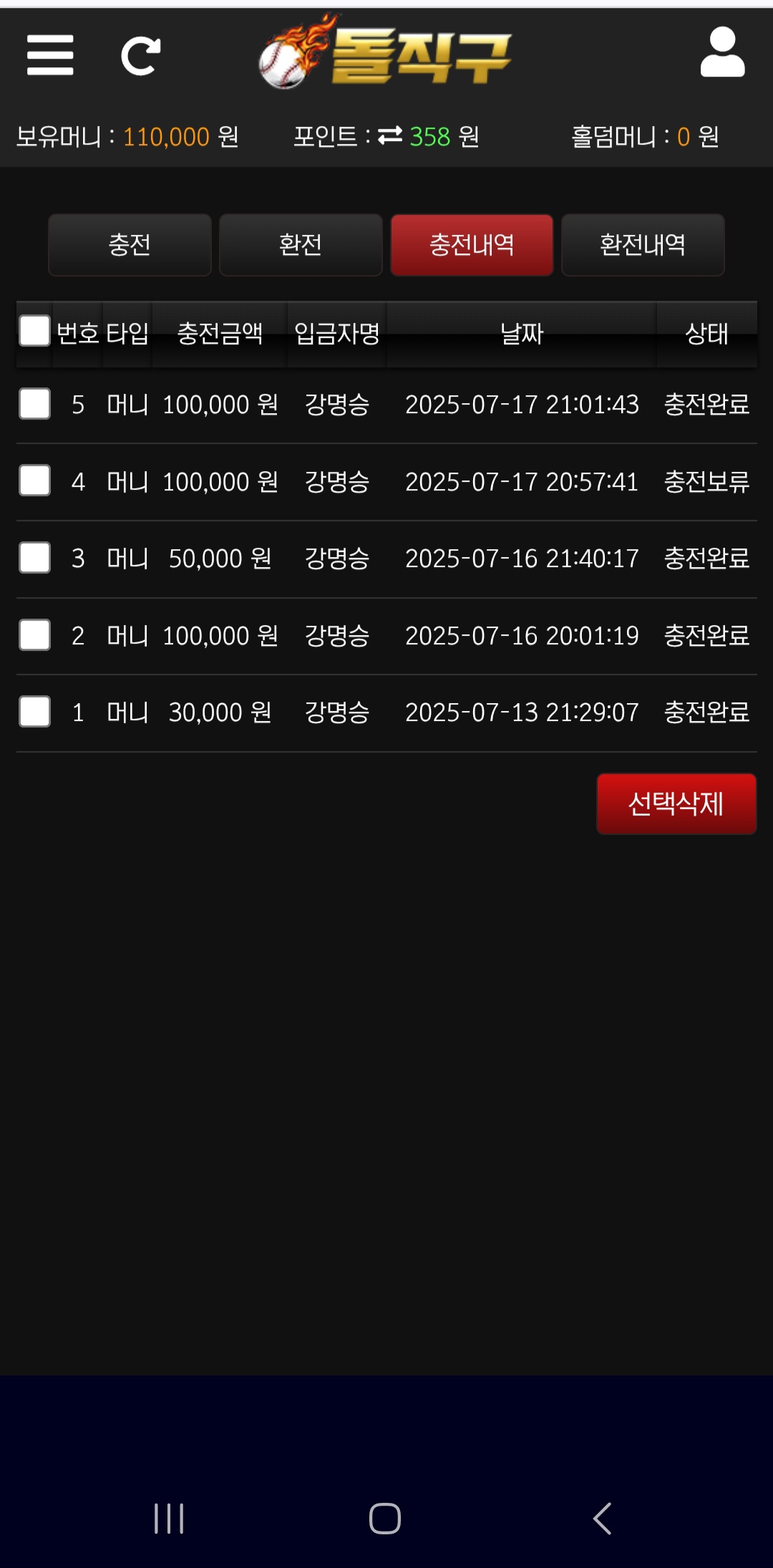The height and width of the screenshot is (1568, 773).
Task: Open the user profile icon
Action: (x=722, y=52)
